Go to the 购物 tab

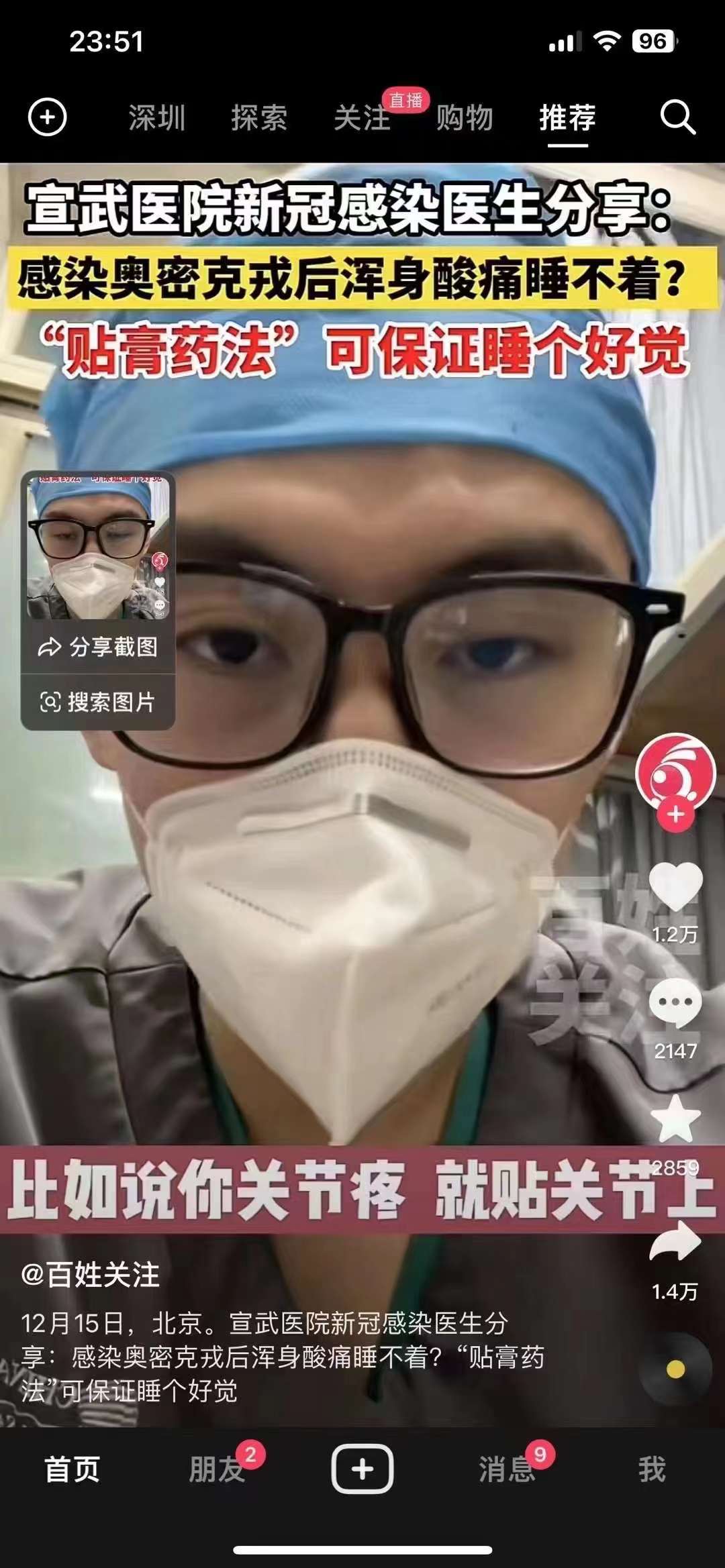(465, 118)
